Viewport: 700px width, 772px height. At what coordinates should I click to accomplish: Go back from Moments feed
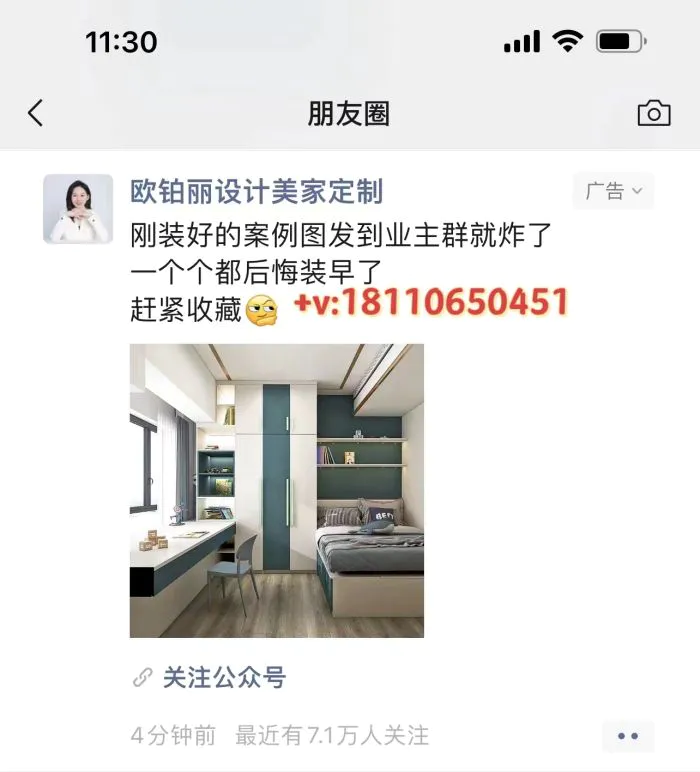[36, 113]
